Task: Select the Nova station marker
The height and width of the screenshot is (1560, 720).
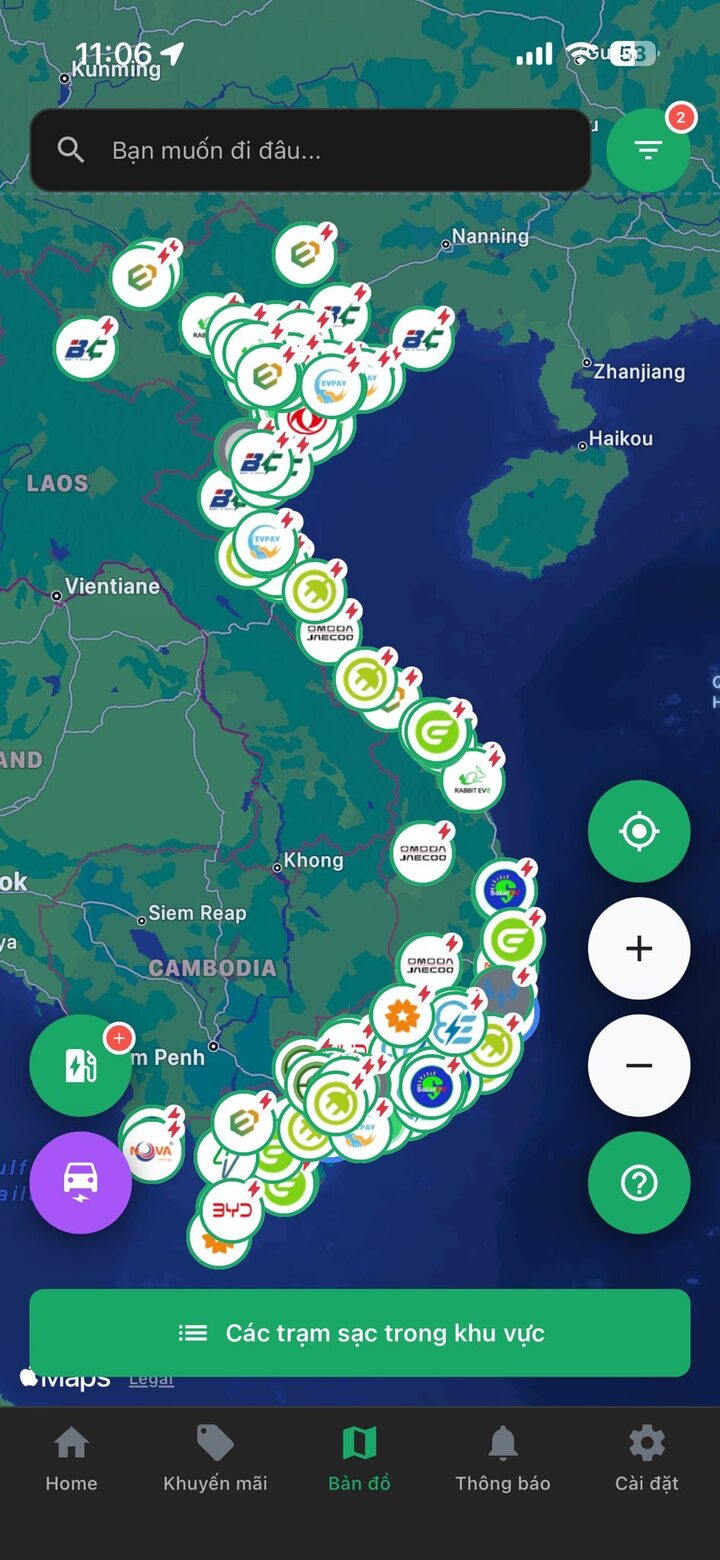Action: [x=152, y=1151]
